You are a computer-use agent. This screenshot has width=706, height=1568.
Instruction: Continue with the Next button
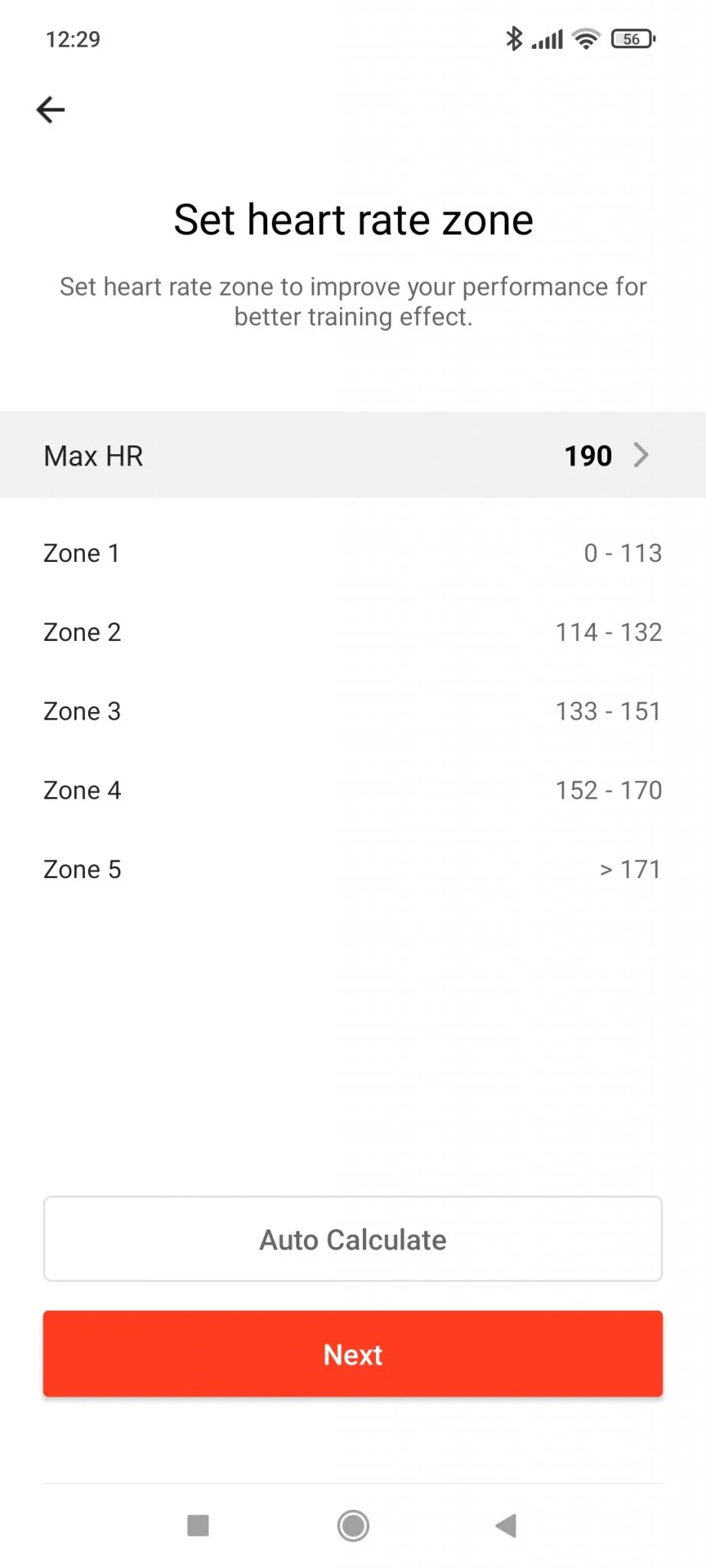[353, 1354]
